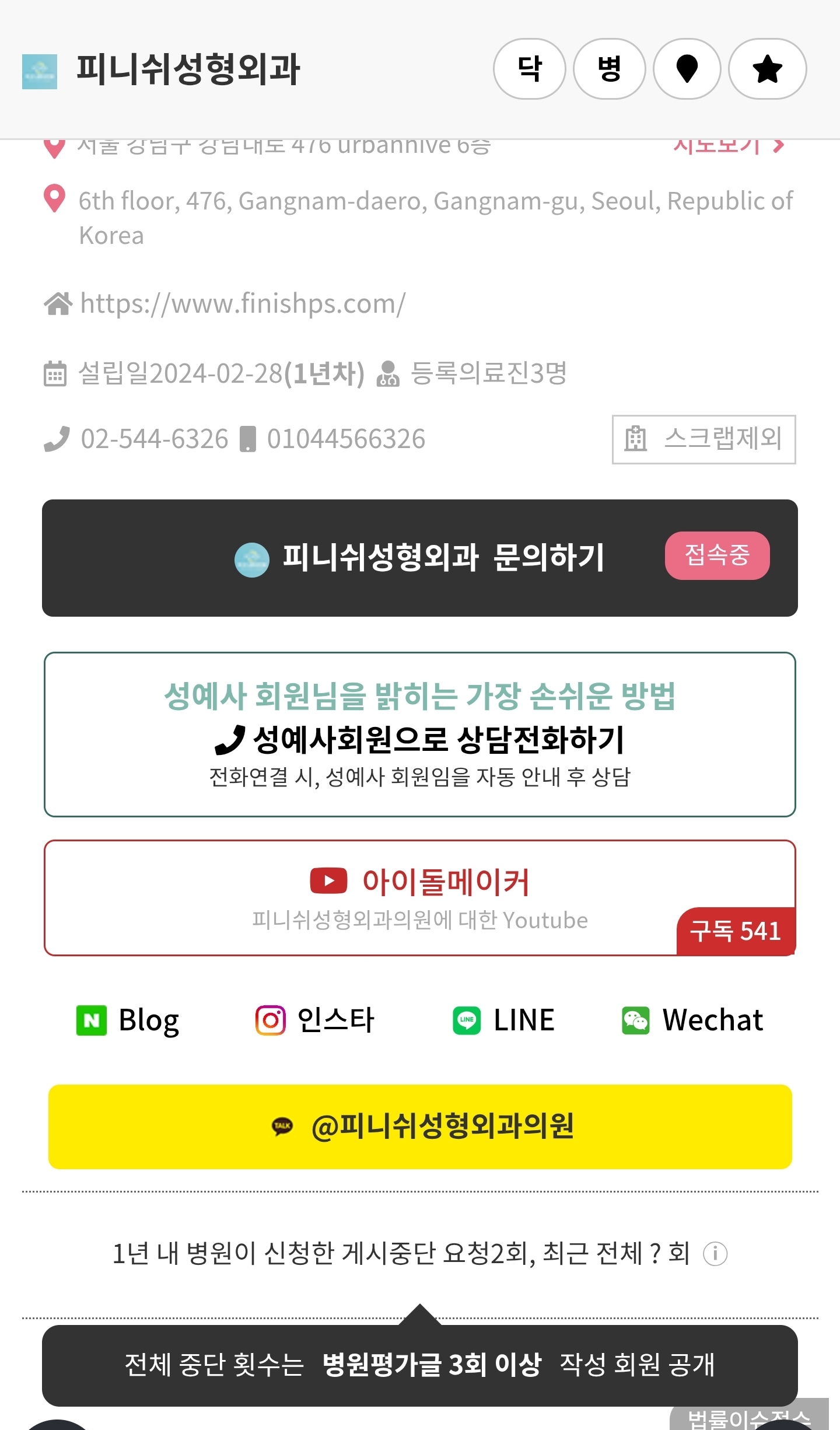Tap the 병 button in the header
The height and width of the screenshot is (1430, 840).
click(x=609, y=69)
